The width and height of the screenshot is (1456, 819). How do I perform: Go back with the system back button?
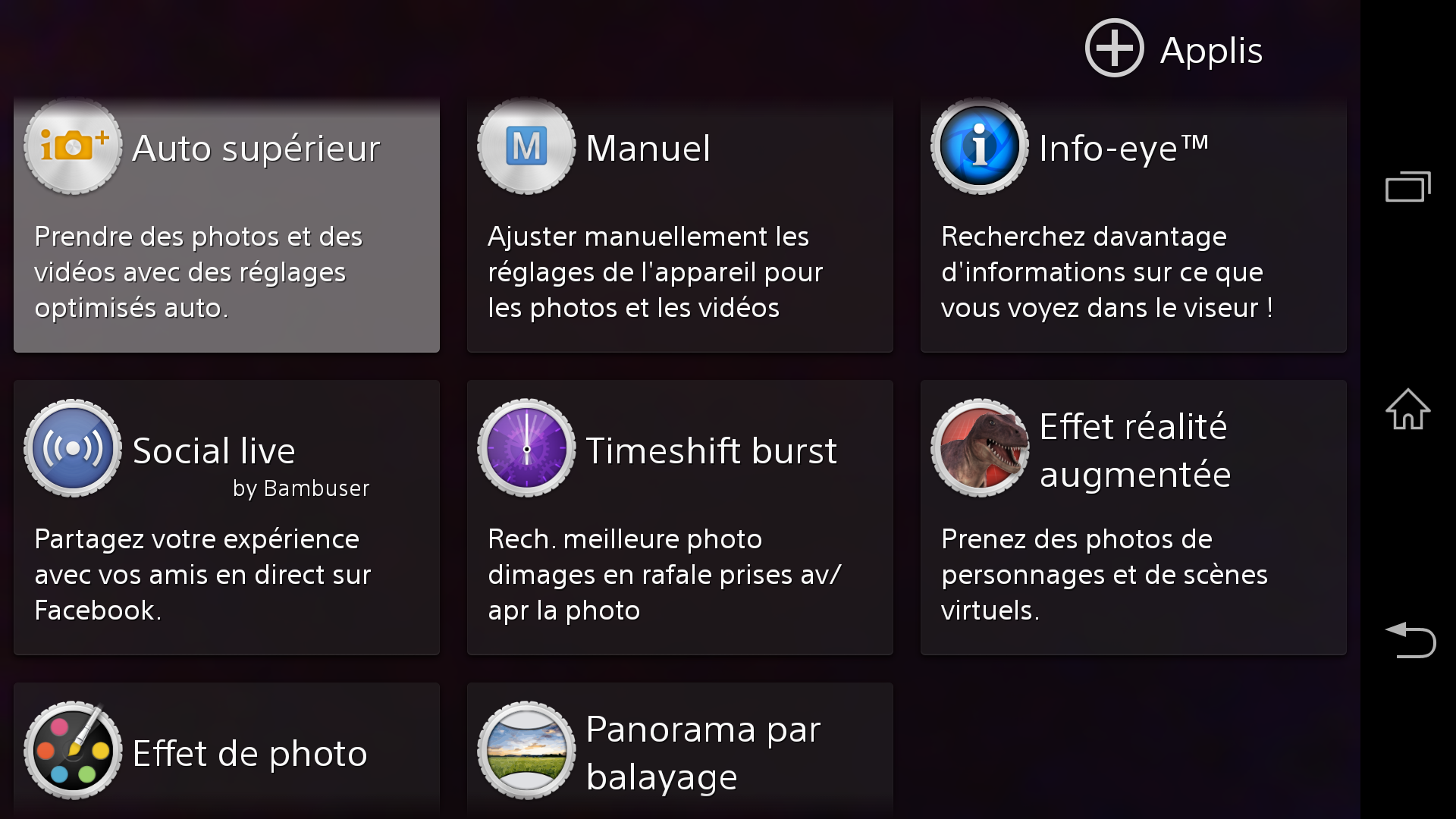1409,639
